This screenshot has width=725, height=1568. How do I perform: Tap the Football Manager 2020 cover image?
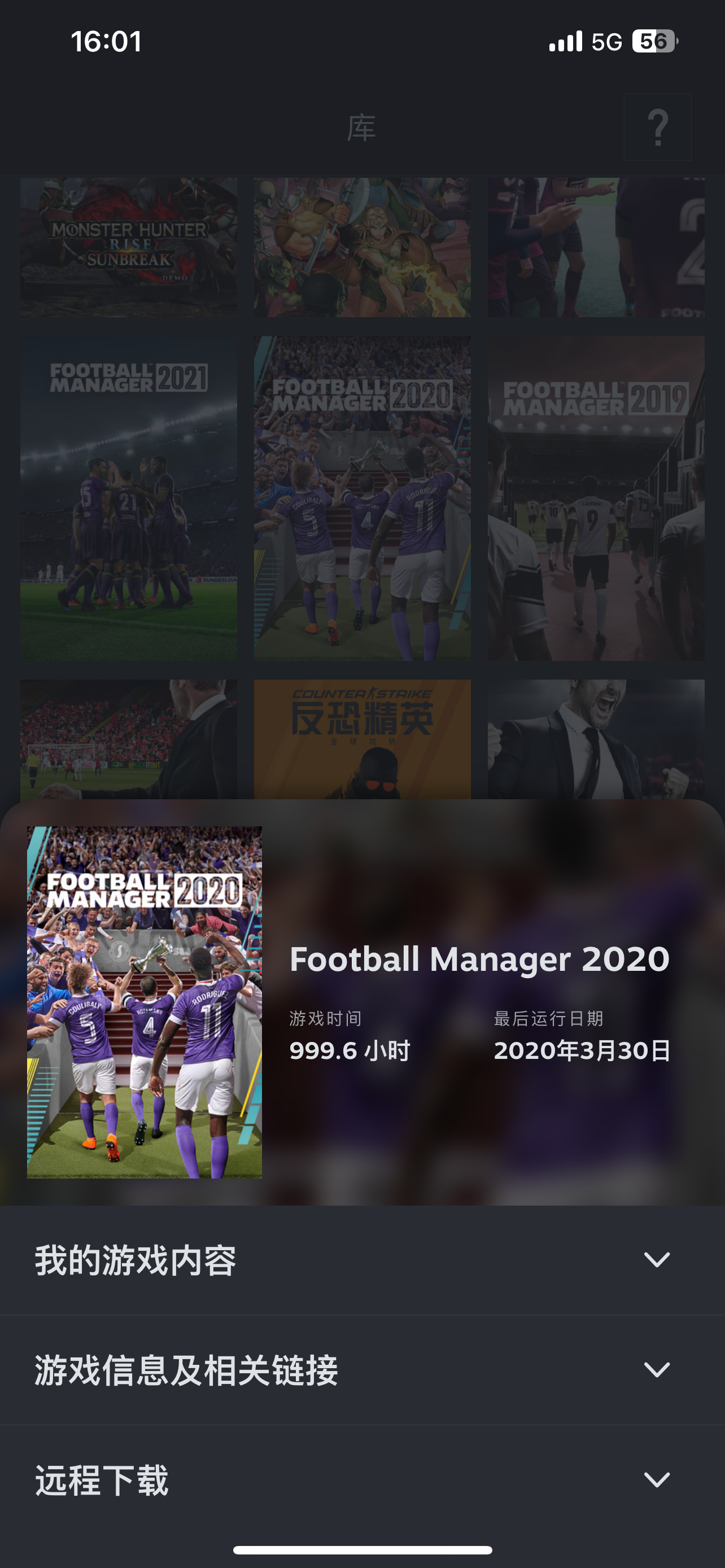pos(145,1002)
